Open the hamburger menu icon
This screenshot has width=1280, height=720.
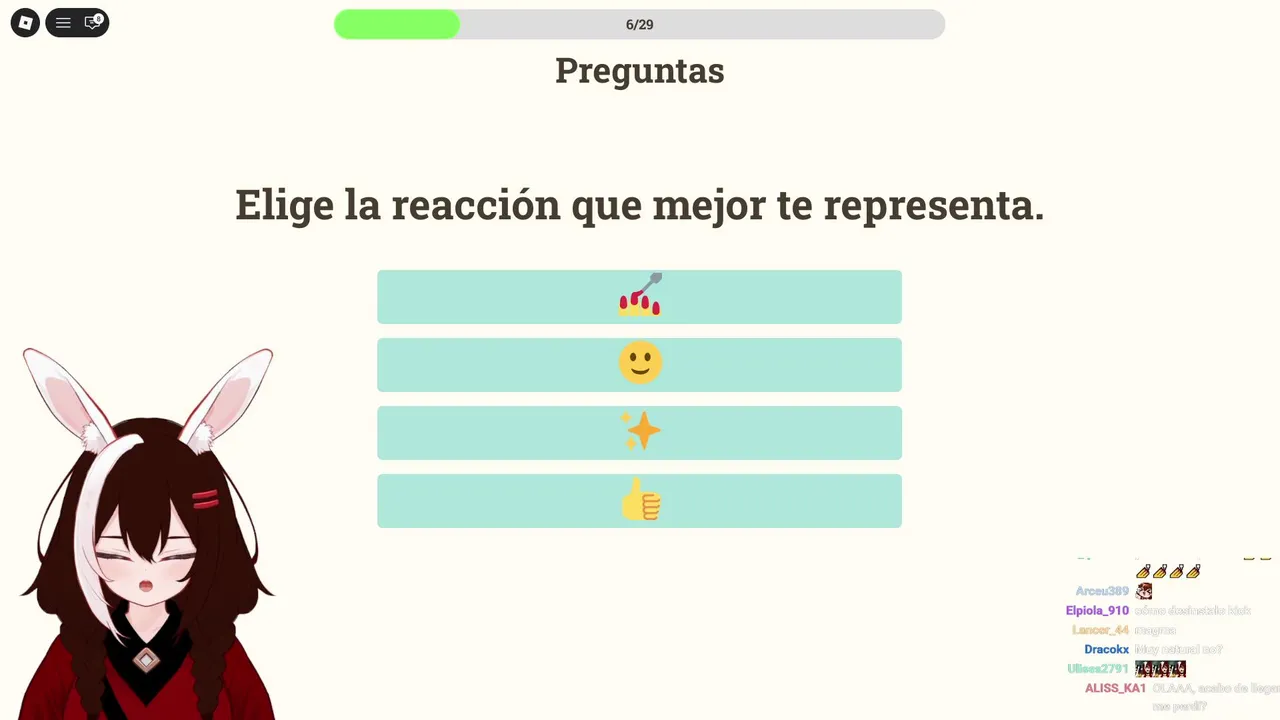coord(63,23)
